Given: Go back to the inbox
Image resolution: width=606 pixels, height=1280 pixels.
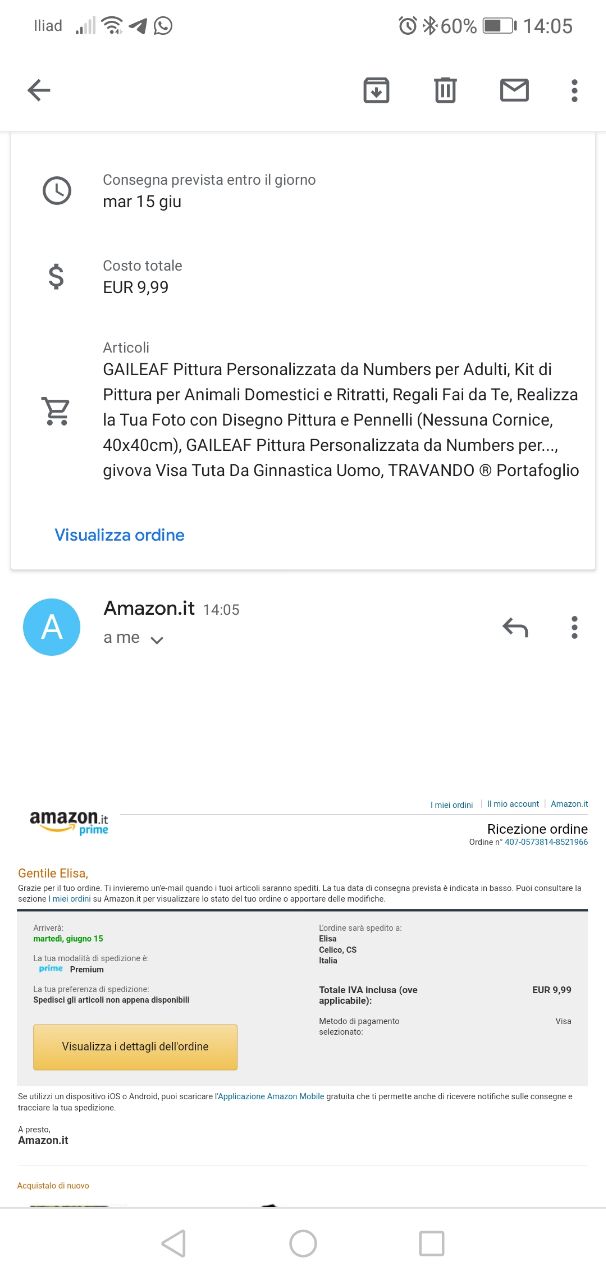Looking at the screenshot, I should point(38,91).
